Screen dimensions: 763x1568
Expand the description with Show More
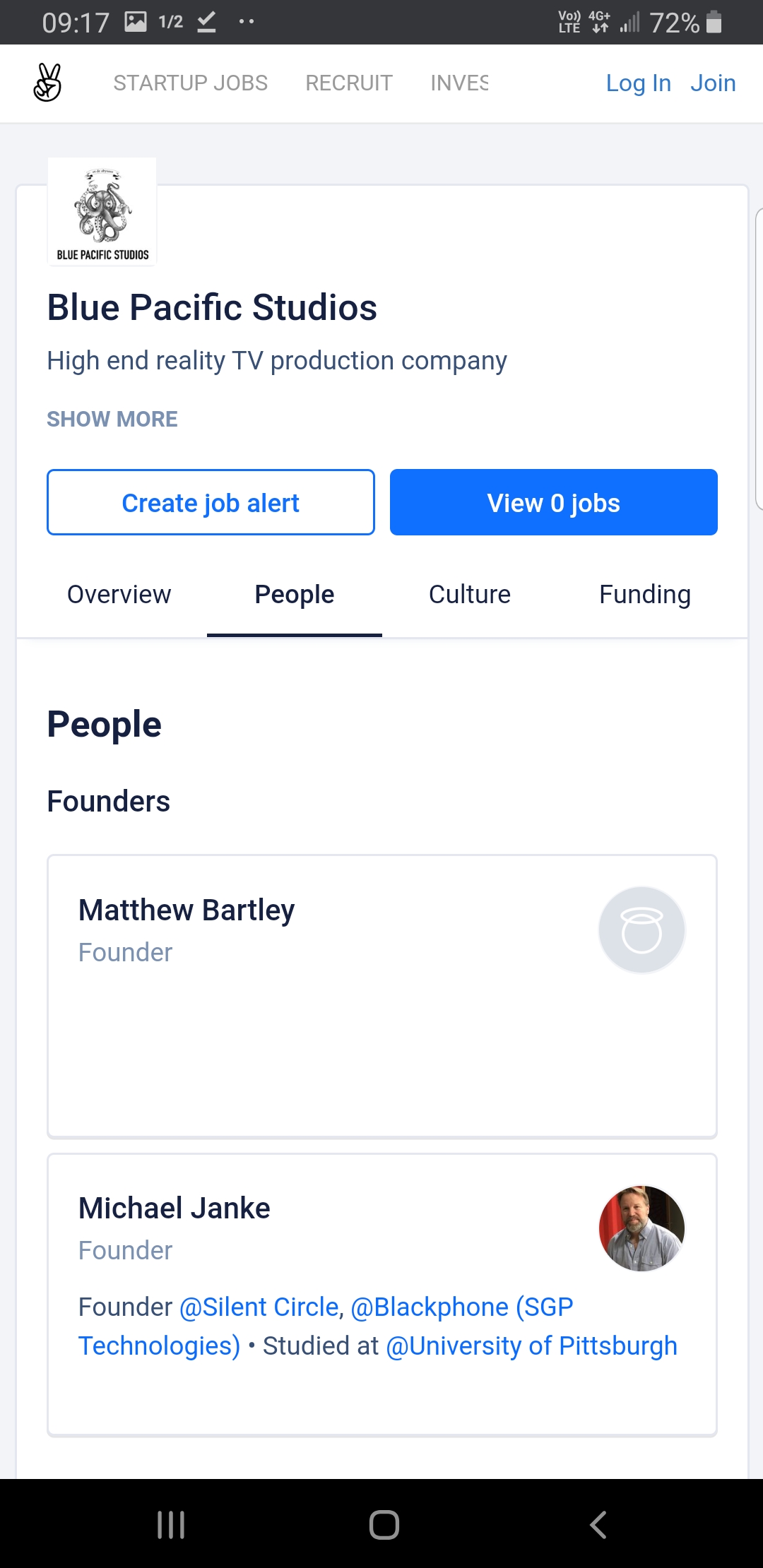(x=112, y=419)
